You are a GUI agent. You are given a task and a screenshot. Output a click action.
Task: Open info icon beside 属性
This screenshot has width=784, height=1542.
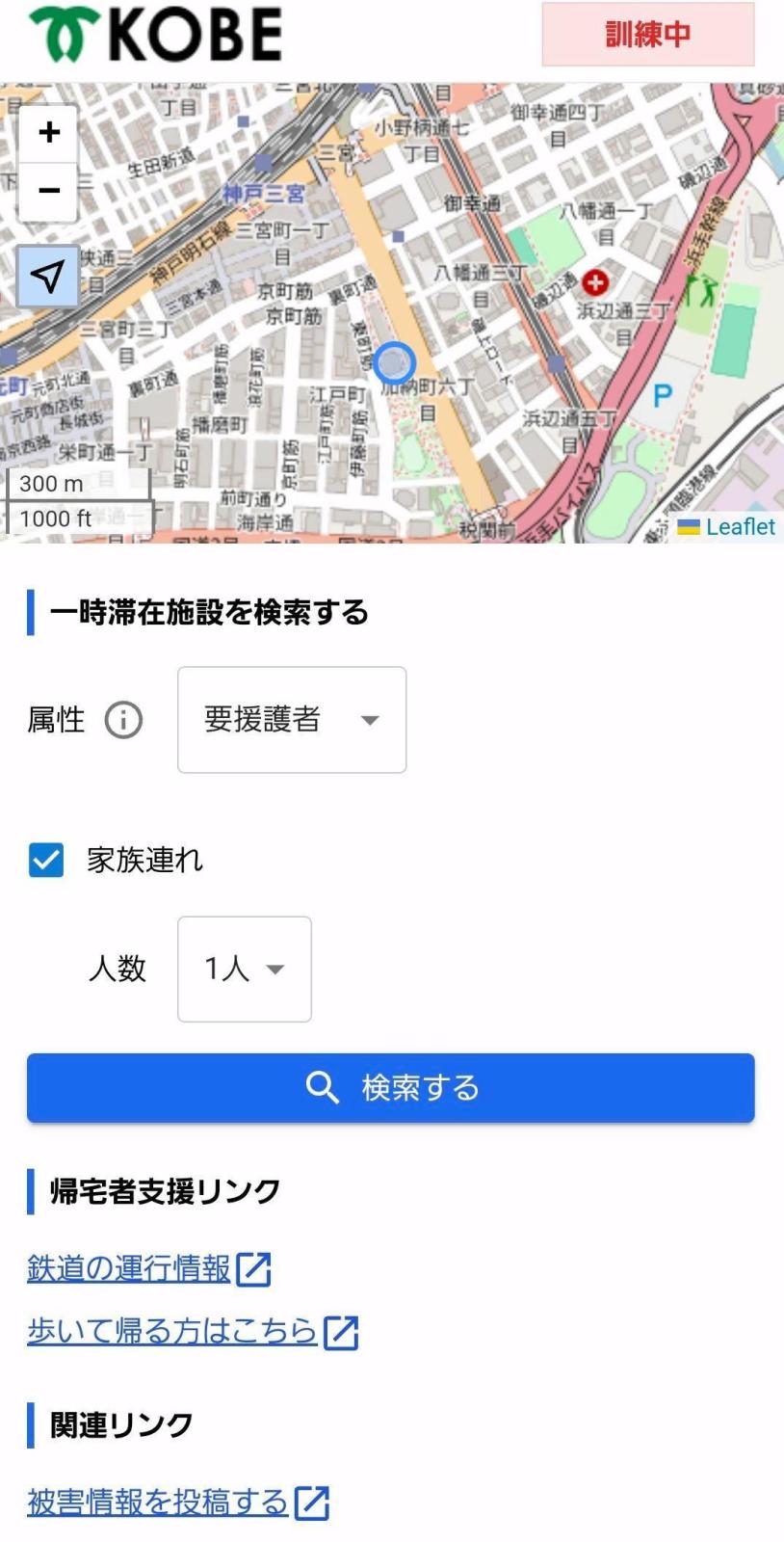pos(123,720)
